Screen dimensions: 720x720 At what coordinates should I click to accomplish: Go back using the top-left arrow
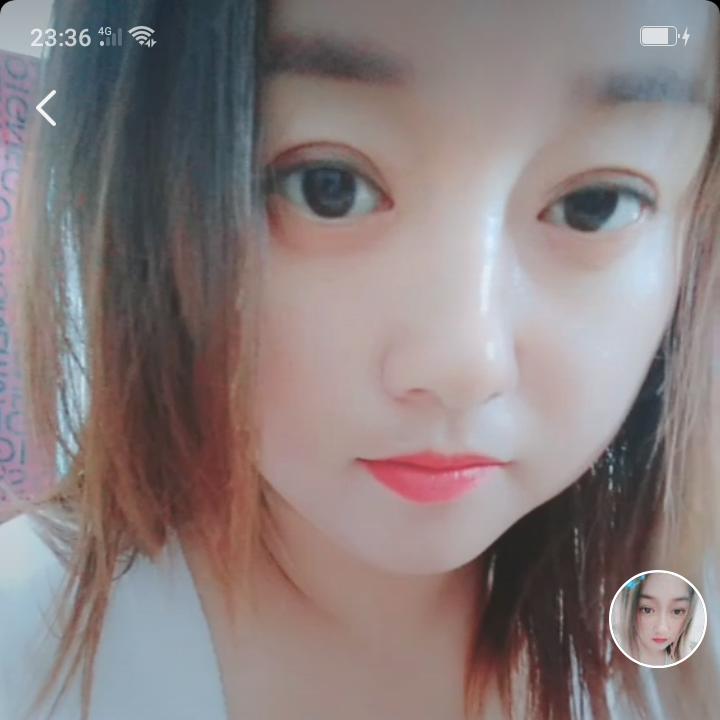point(46,108)
